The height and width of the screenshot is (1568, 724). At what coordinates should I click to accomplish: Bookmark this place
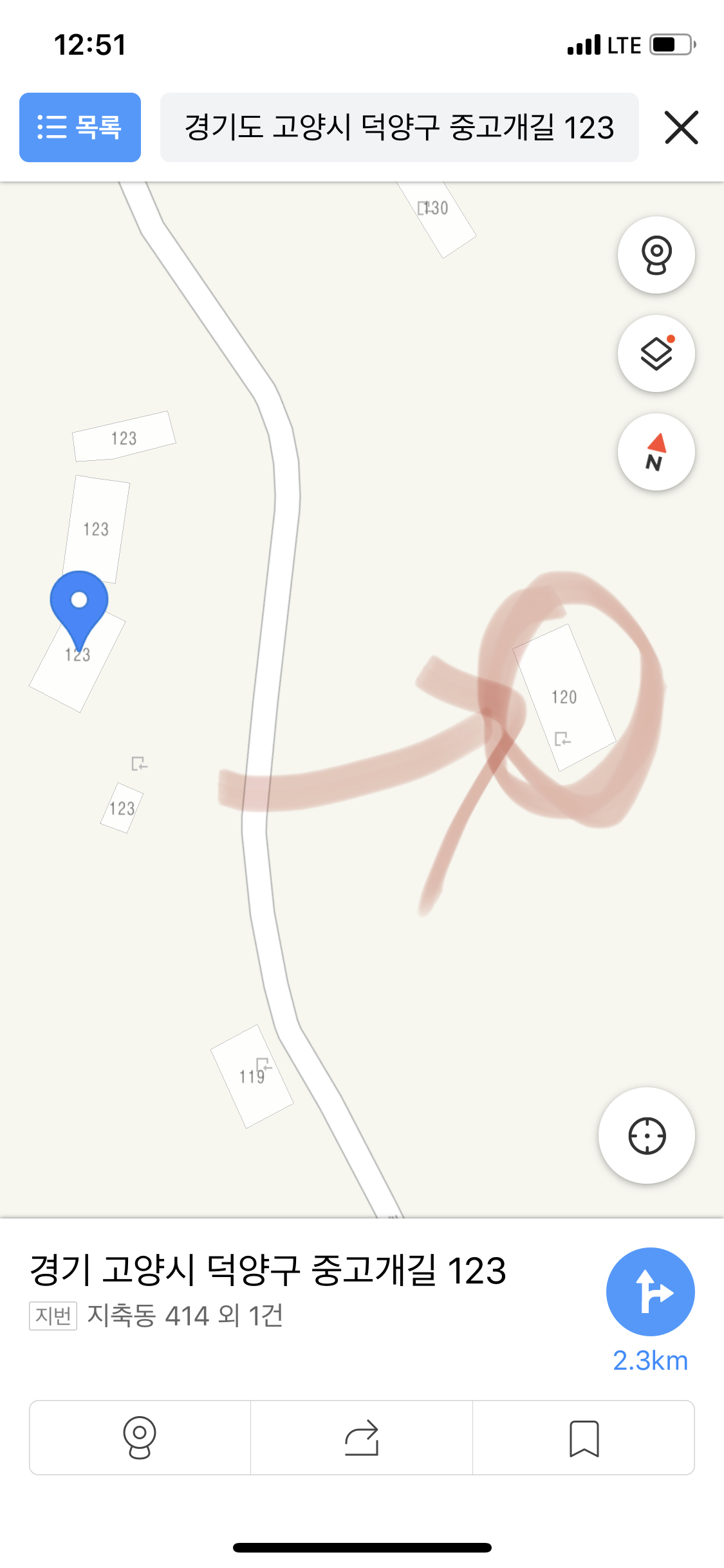[x=584, y=1437]
